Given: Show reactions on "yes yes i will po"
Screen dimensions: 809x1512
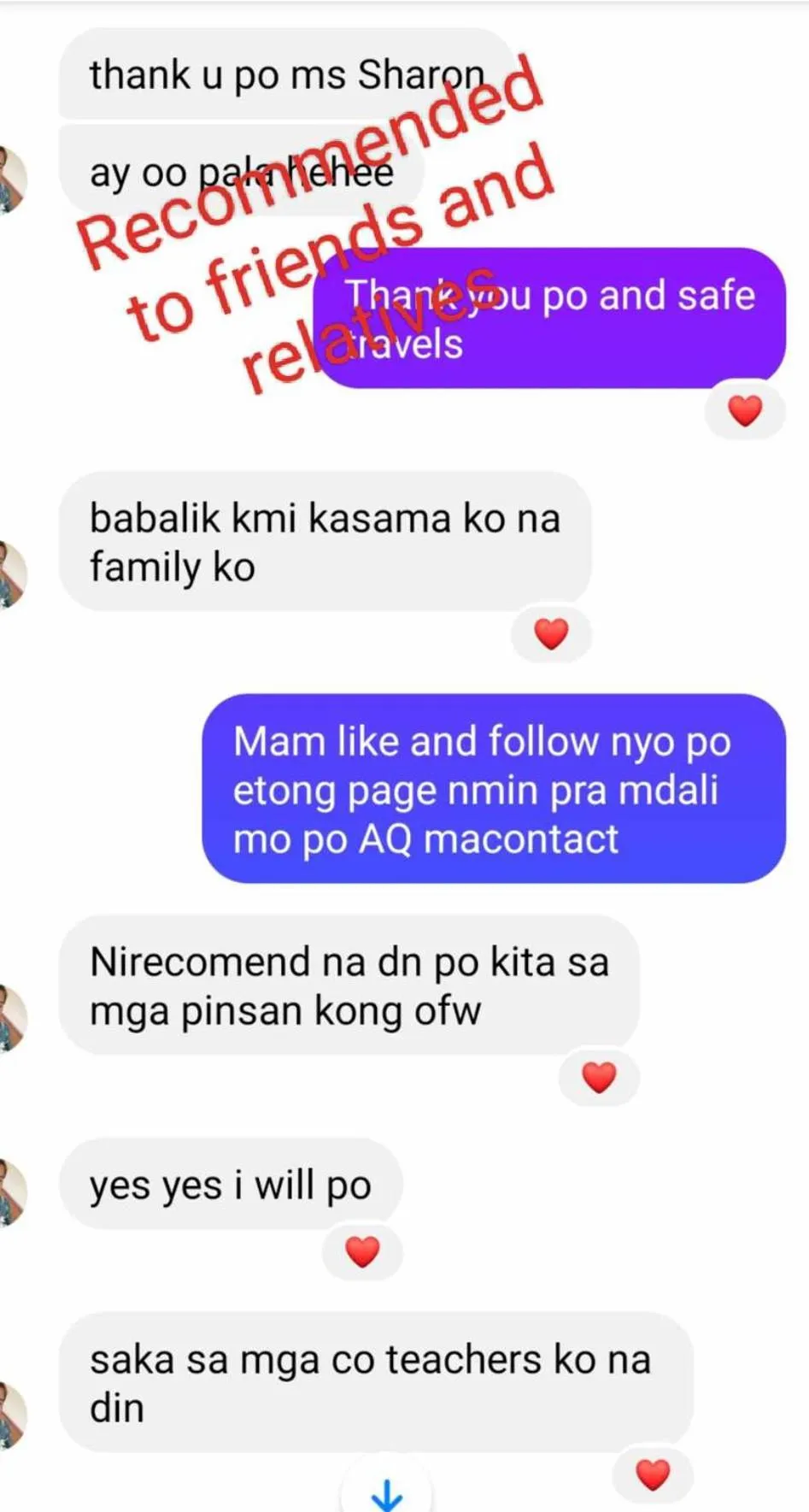Looking at the screenshot, I should (x=361, y=1252).
